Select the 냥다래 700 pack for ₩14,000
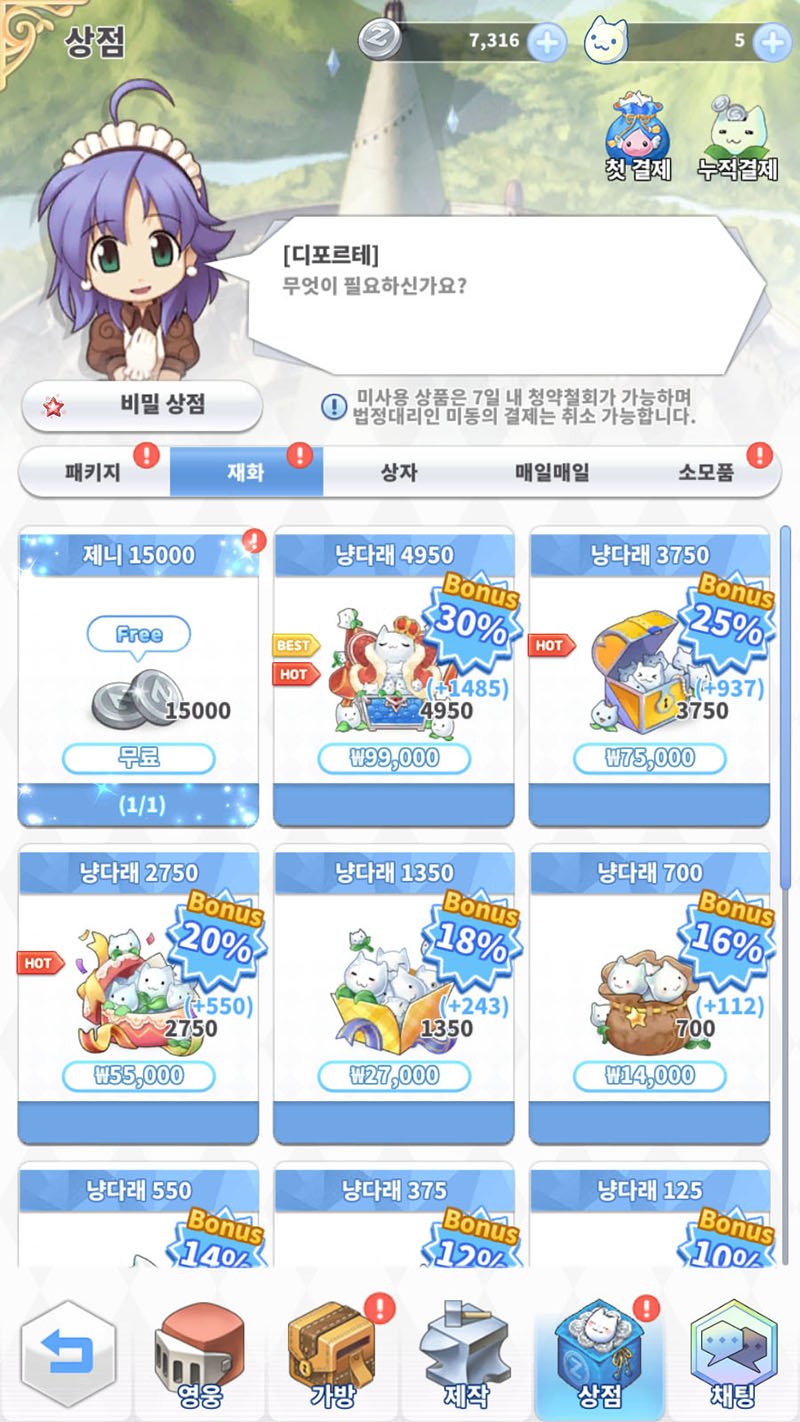The image size is (800, 1422). coord(649,1076)
